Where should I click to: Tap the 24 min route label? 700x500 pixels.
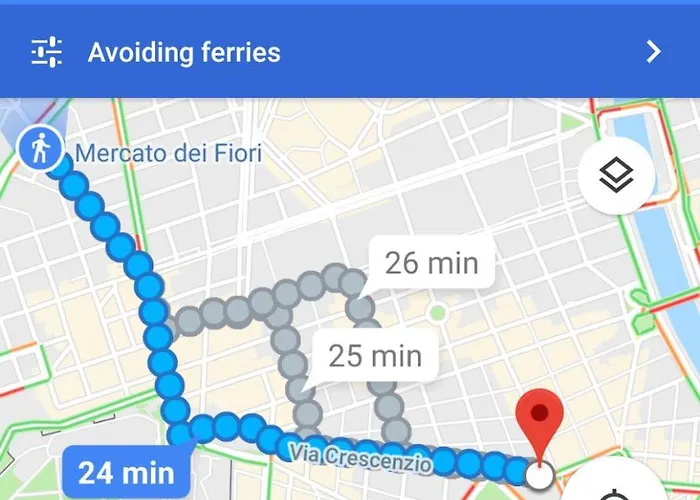[126, 472]
